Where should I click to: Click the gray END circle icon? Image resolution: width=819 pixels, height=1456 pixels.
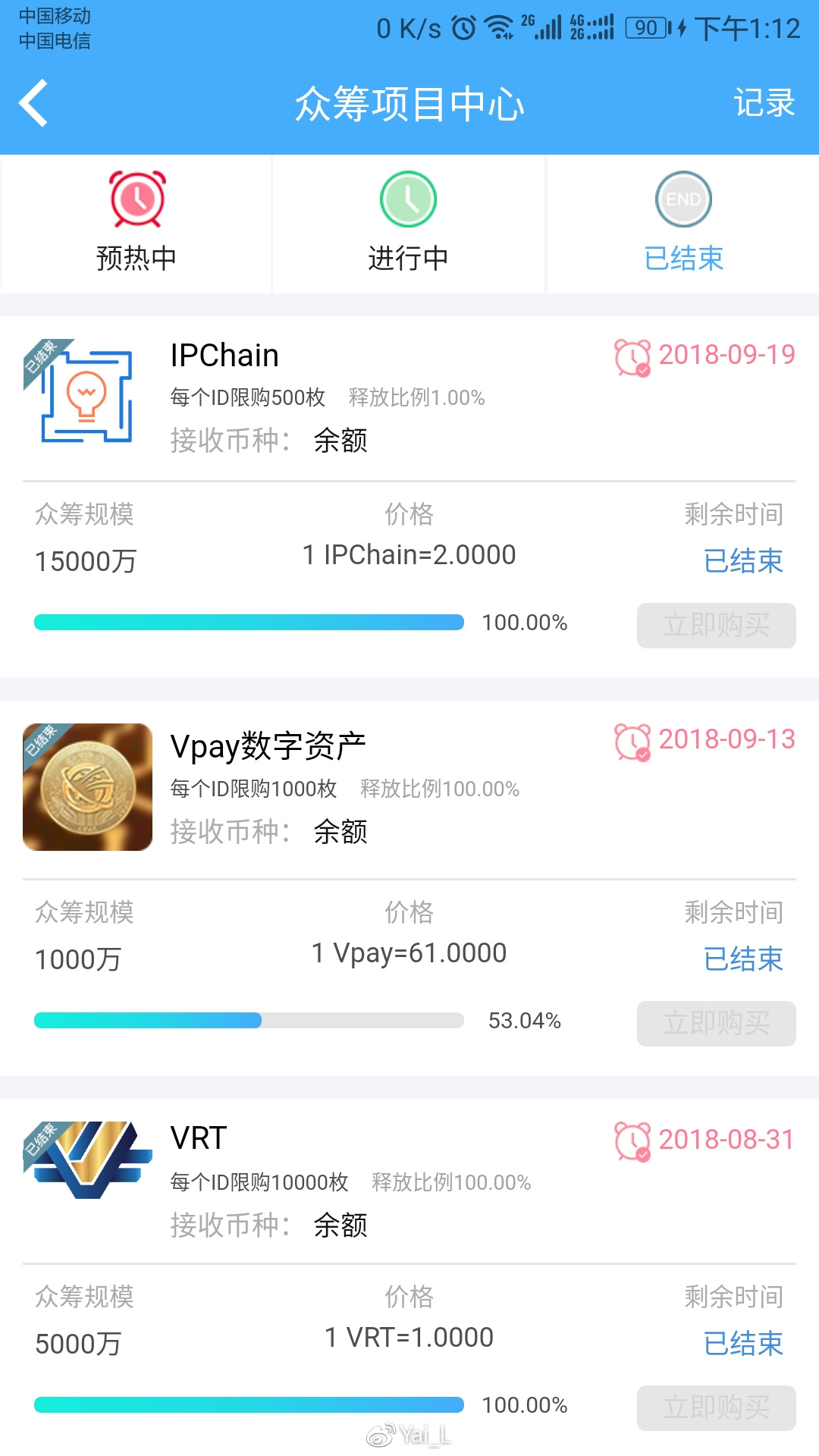coord(682,199)
